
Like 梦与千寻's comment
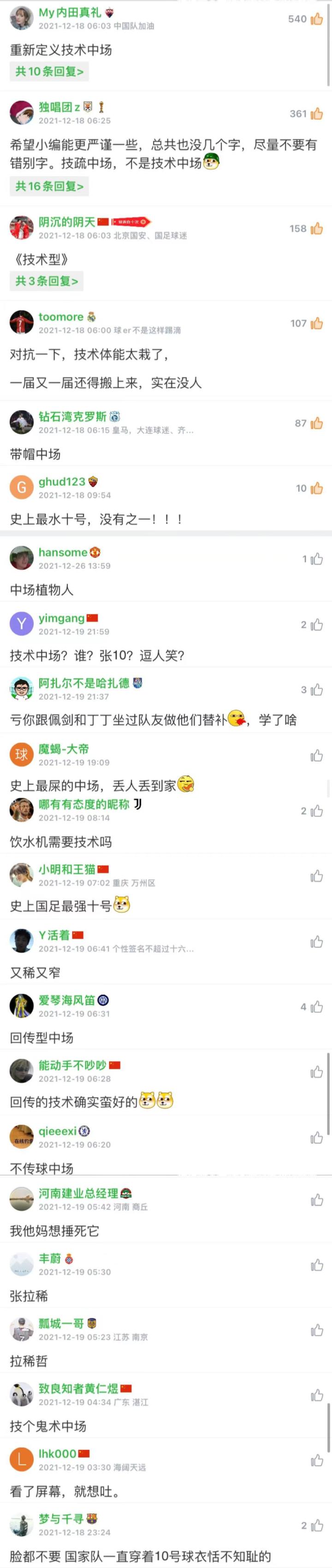(316, 1526)
